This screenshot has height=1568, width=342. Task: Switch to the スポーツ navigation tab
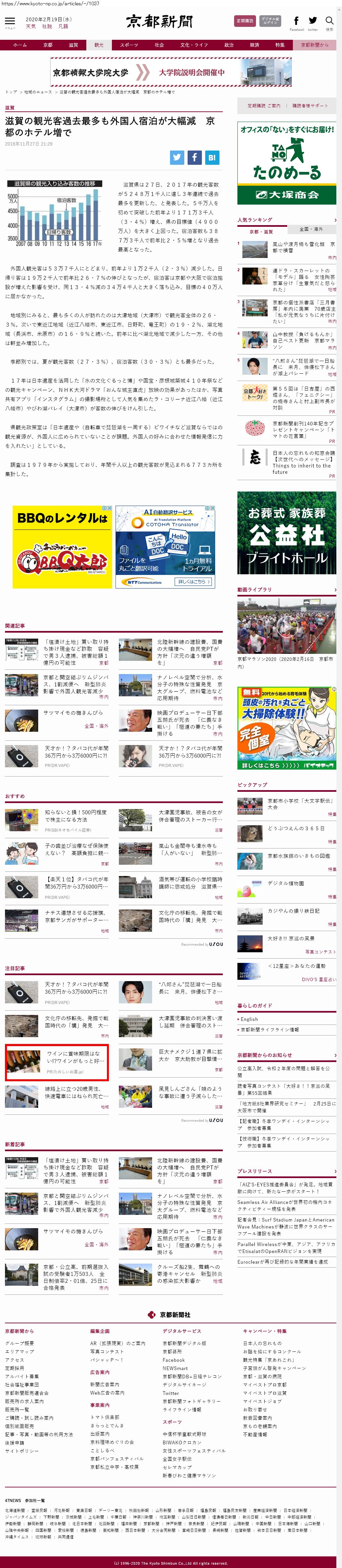click(x=128, y=45)
